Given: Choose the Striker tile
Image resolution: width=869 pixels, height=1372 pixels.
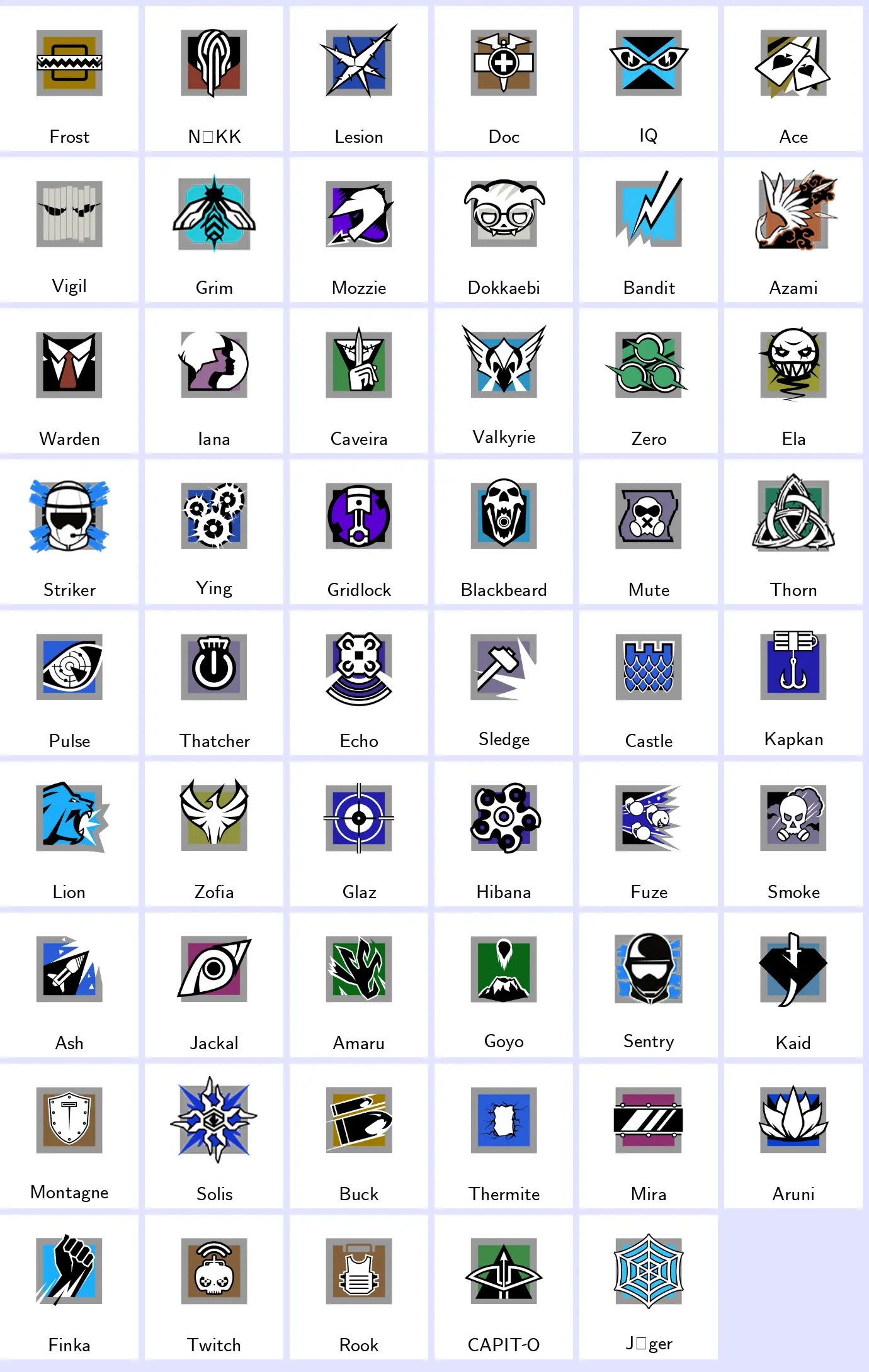Looking at the screenshot, I should pyautogui.click(x=69, y=532).
